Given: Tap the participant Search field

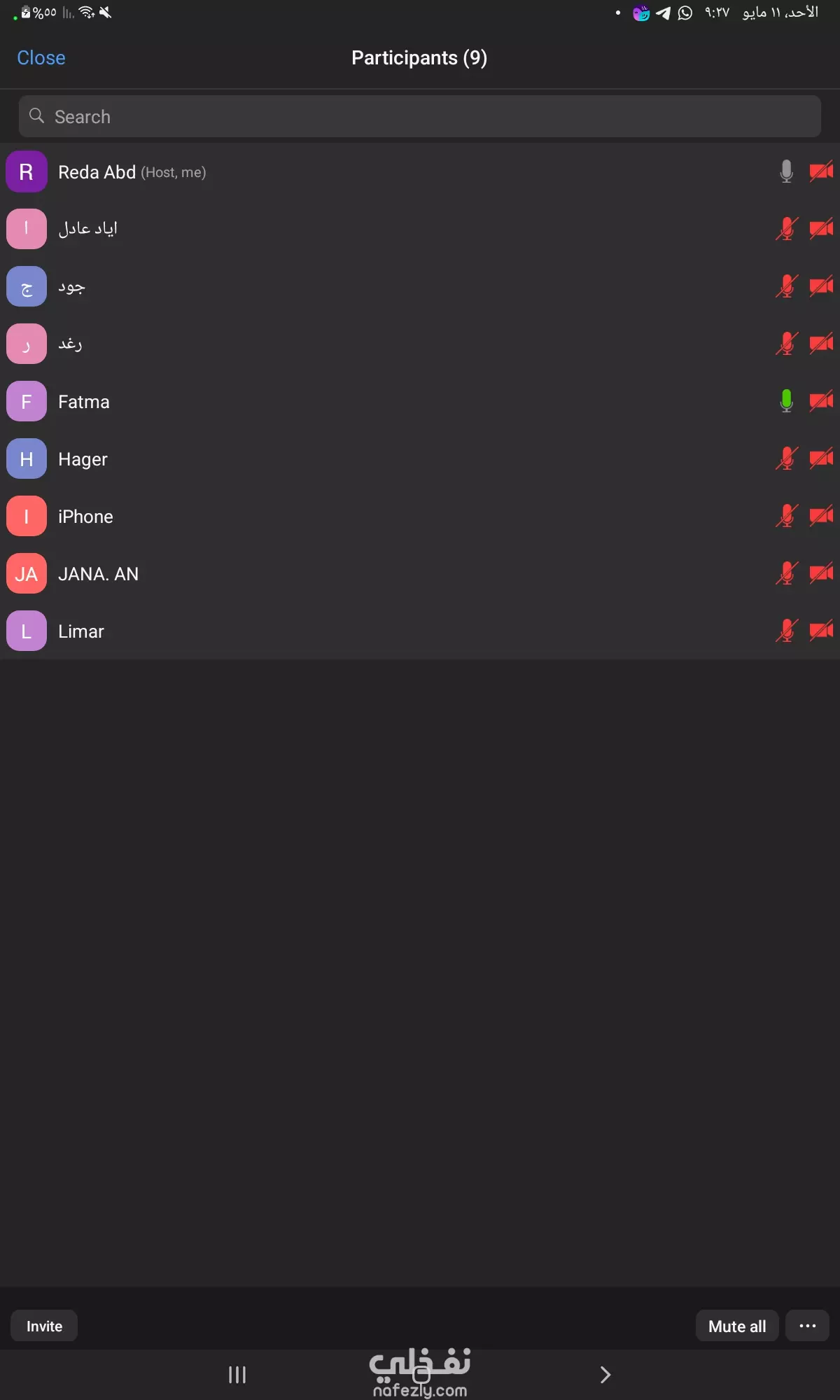Looking at the screenshot, I should [420, 116].
